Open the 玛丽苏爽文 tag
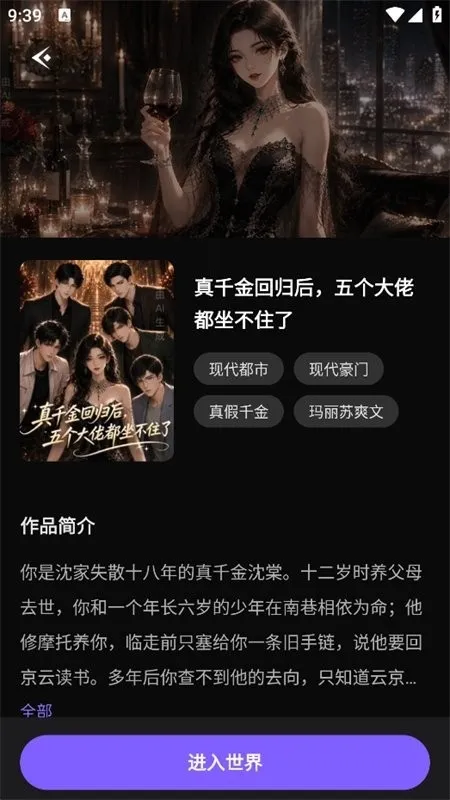450x800 pixels. click(x=346, y=411)
